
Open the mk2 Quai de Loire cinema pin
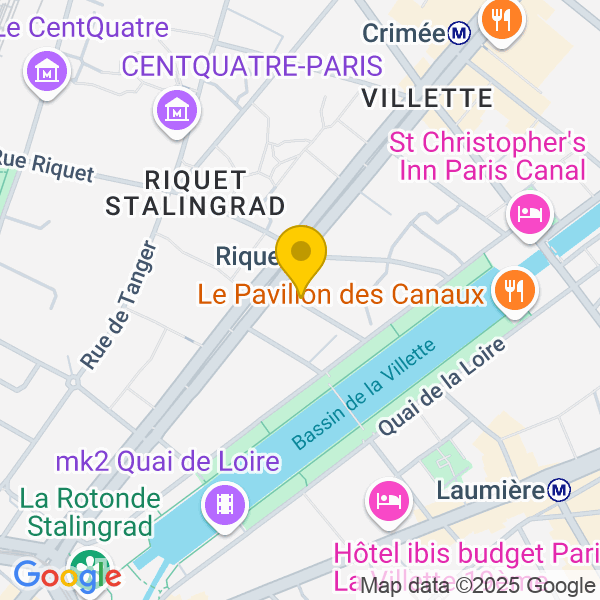pos(224,503)
